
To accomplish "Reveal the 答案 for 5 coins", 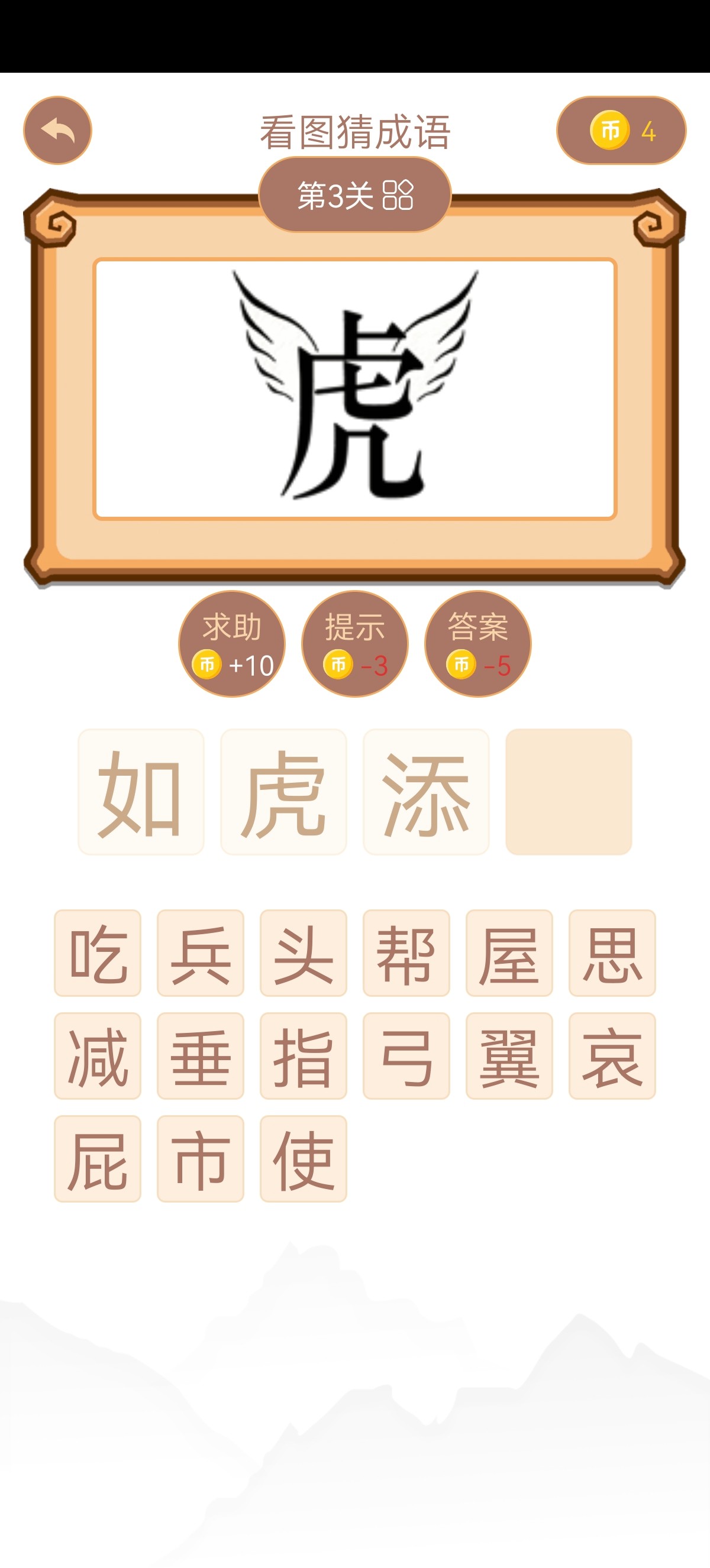I will (x=478, y=644).
